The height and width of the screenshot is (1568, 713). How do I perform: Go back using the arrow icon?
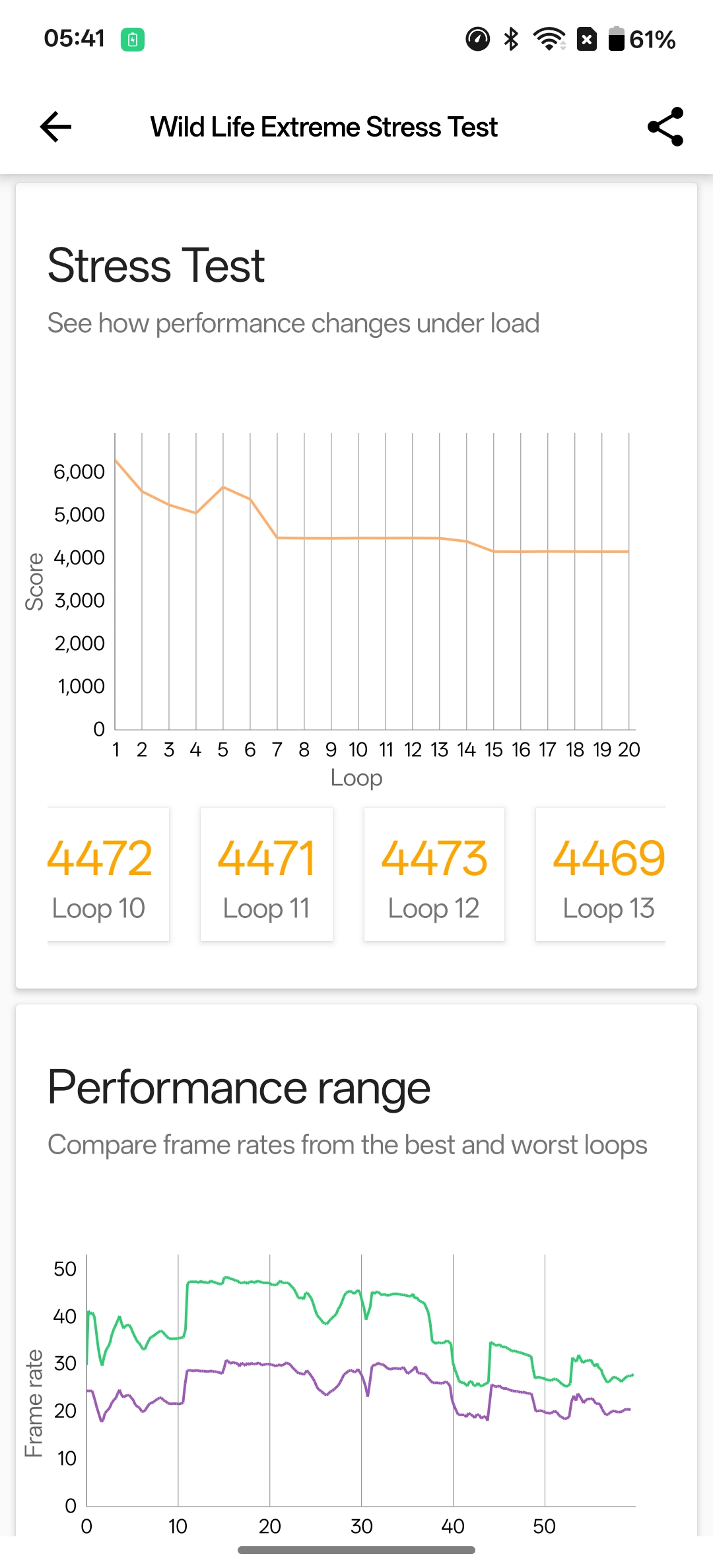coord(56,127)
